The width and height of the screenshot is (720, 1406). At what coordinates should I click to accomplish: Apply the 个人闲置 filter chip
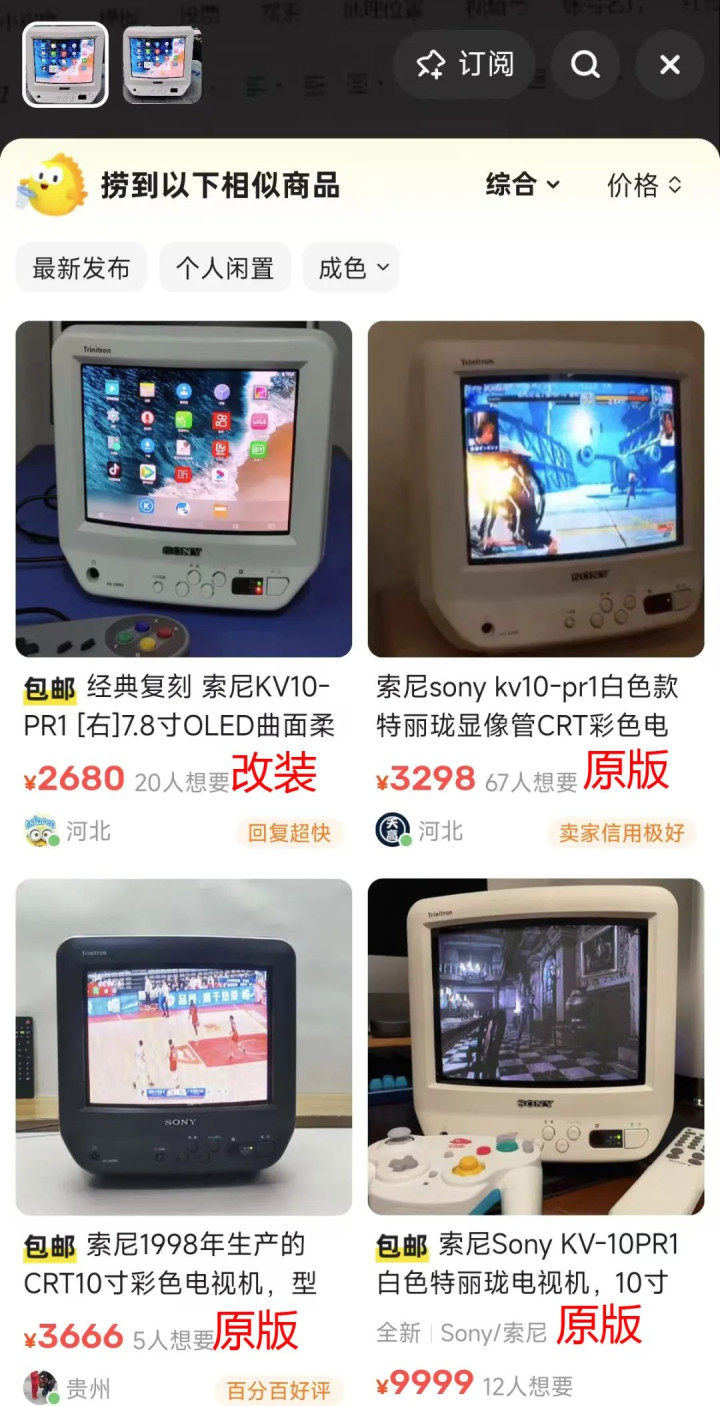pyautogui.click(x=225, y=268)
